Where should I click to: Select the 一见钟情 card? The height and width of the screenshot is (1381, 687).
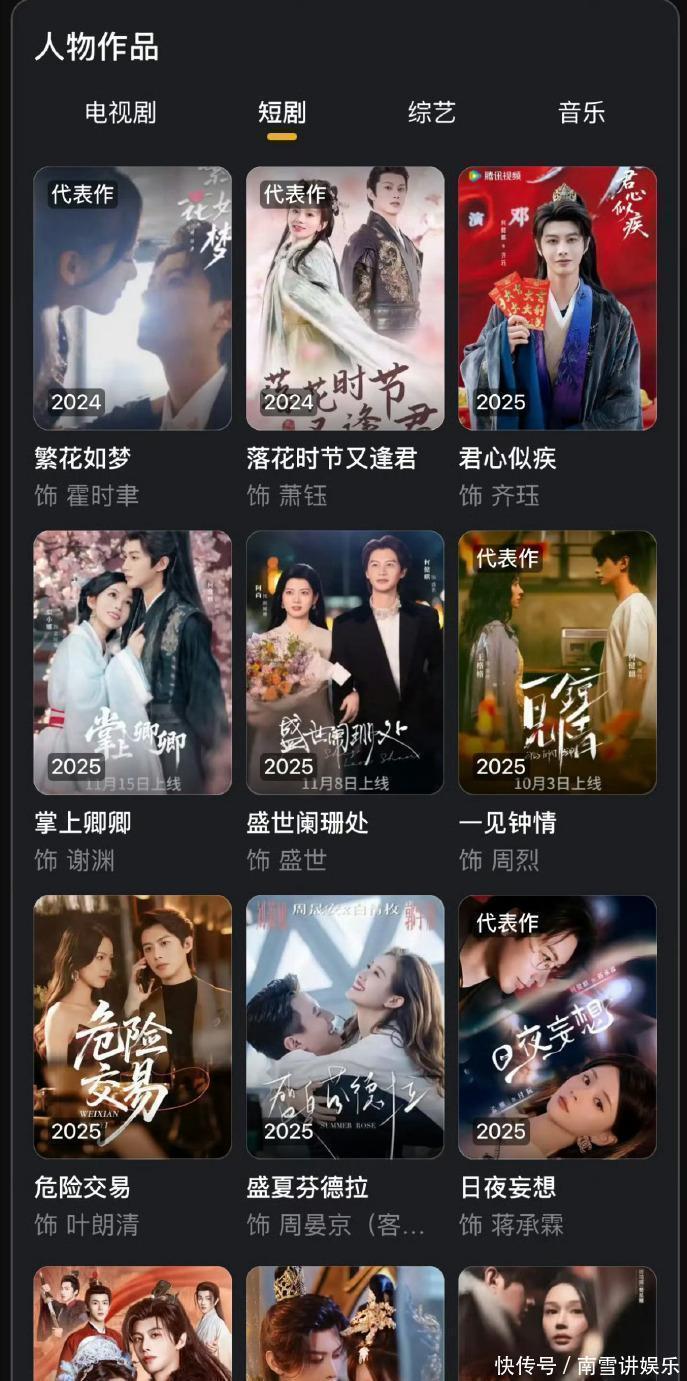click(x=557, y=662)
